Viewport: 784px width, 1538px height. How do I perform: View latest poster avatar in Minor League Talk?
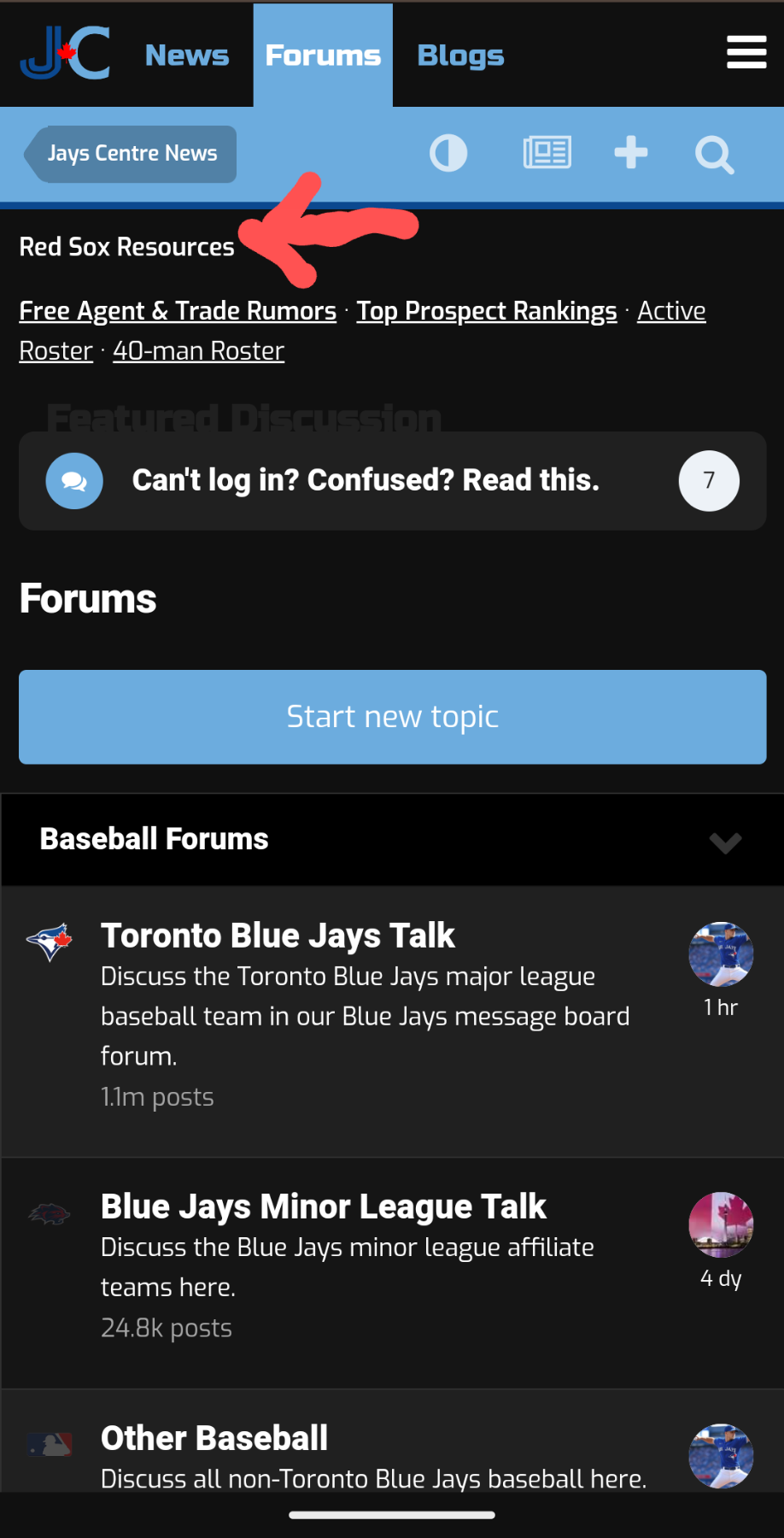721,1224
